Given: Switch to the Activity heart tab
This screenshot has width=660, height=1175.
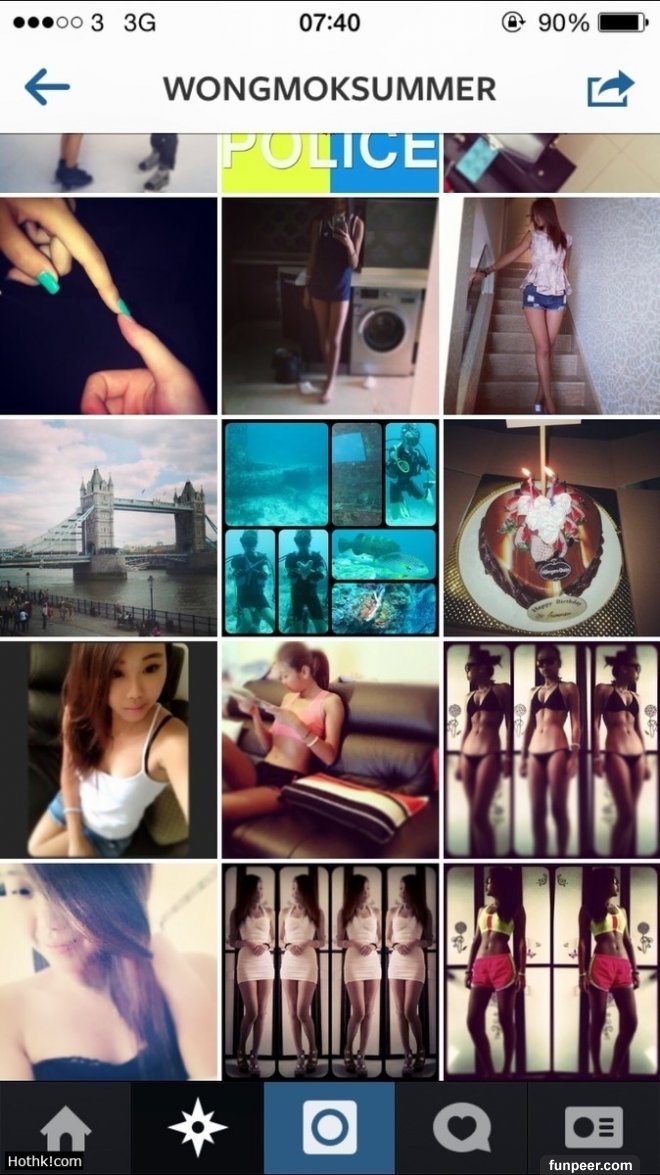Looking at the screenshot, I should (x=461, y=1128).
